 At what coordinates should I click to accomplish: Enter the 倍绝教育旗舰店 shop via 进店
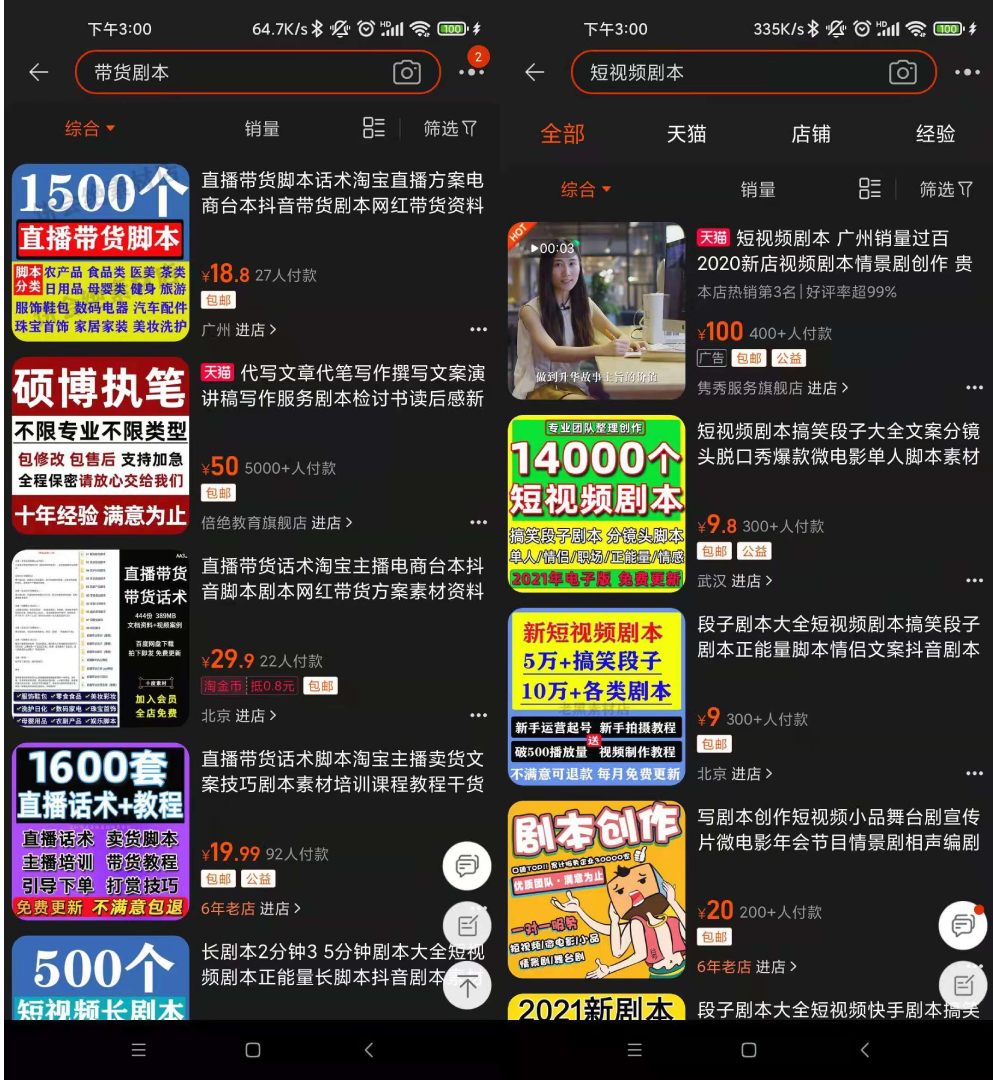[x=331, y=523]
